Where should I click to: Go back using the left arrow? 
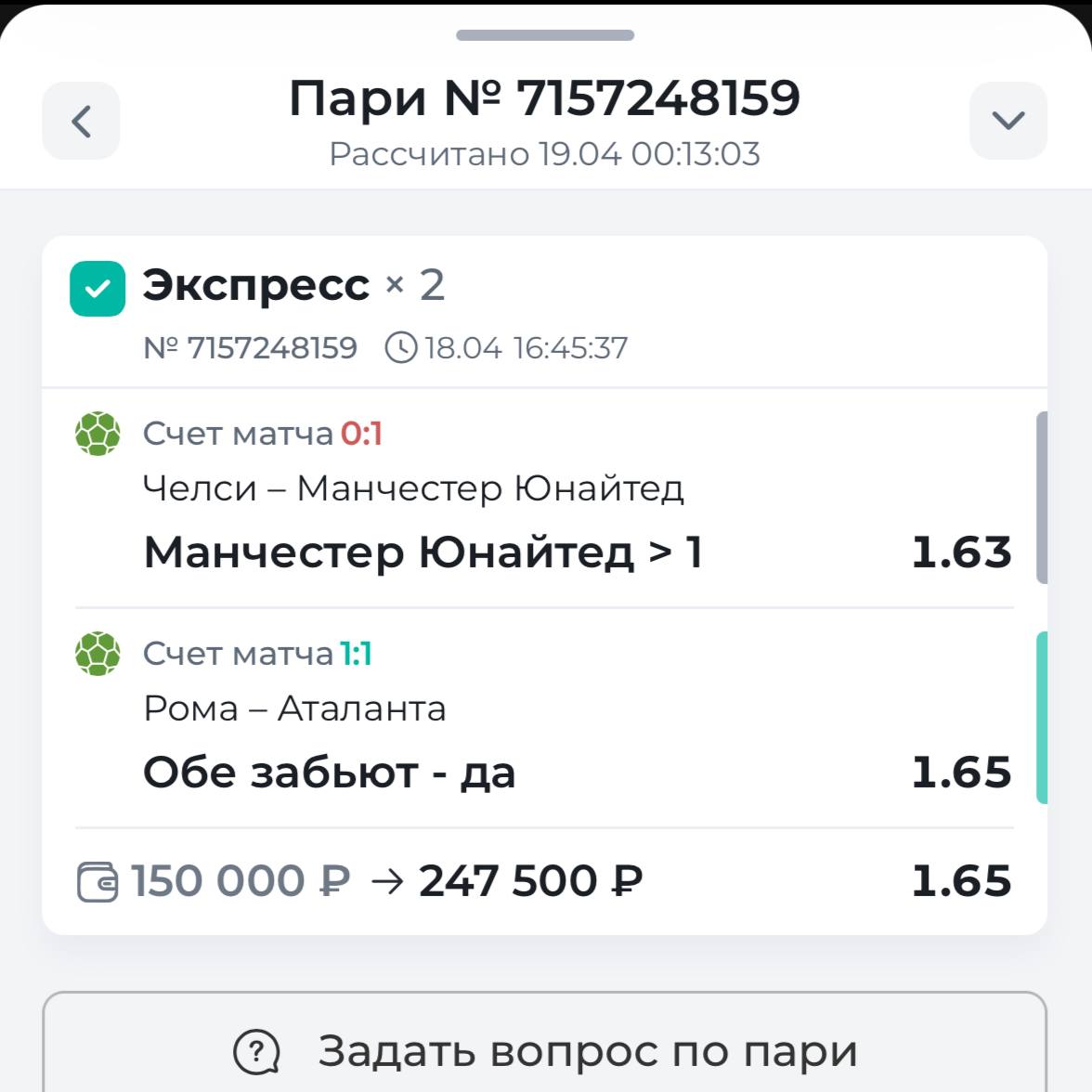81,121
